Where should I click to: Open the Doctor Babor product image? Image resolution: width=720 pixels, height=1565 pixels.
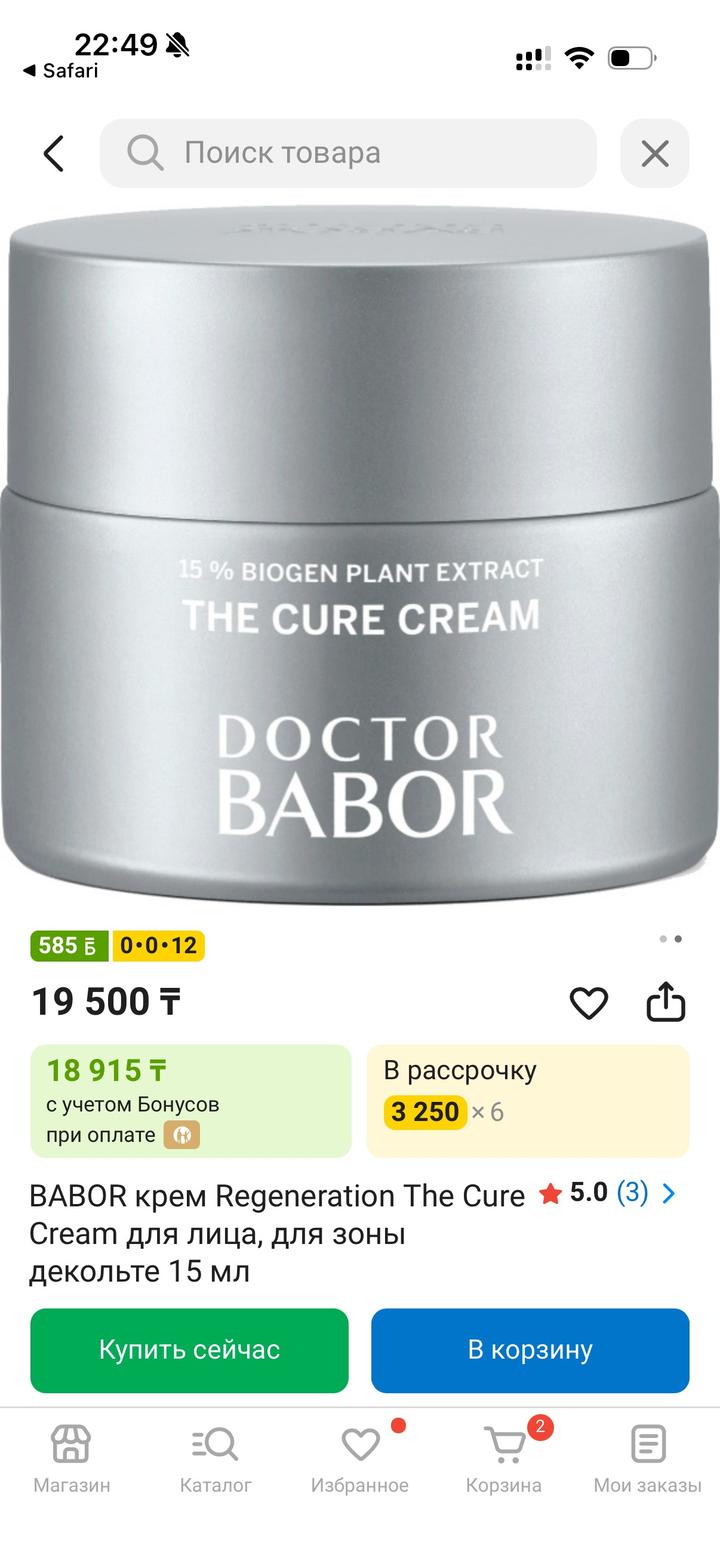360,560
